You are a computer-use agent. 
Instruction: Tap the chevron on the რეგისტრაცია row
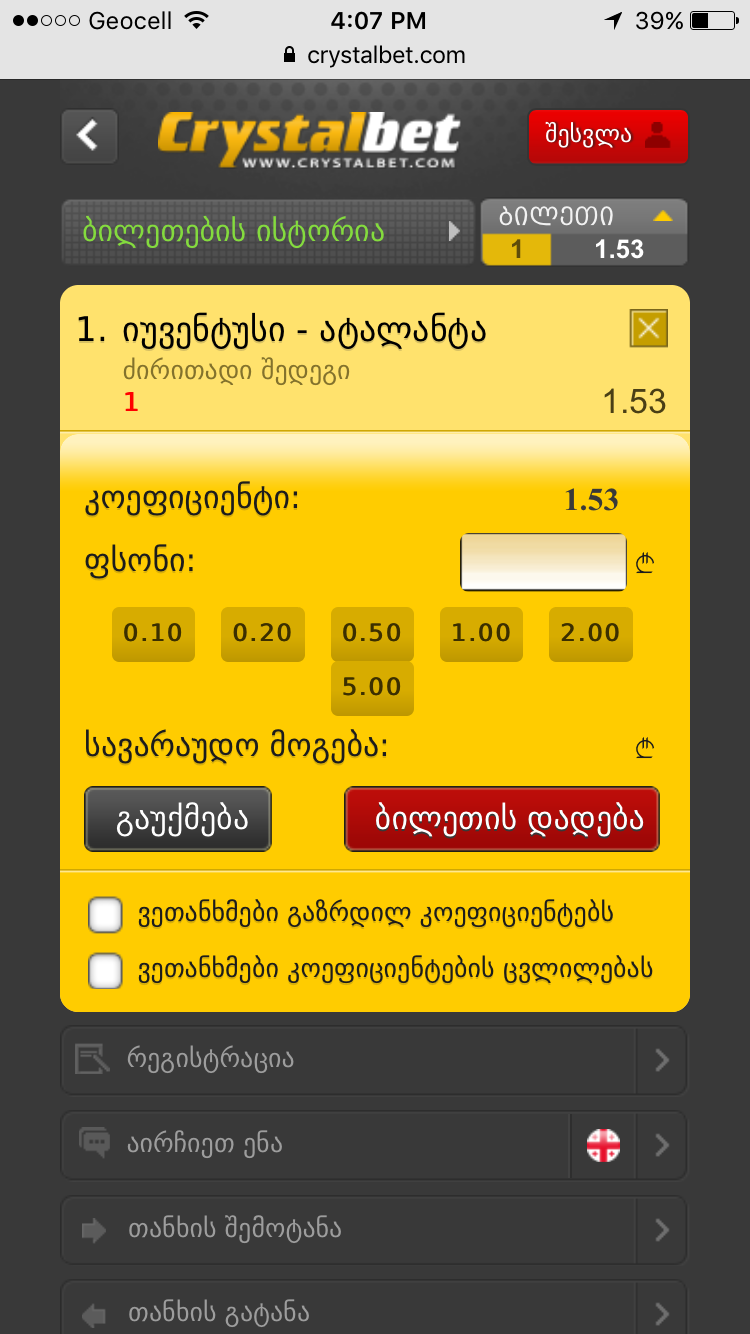663,1060
